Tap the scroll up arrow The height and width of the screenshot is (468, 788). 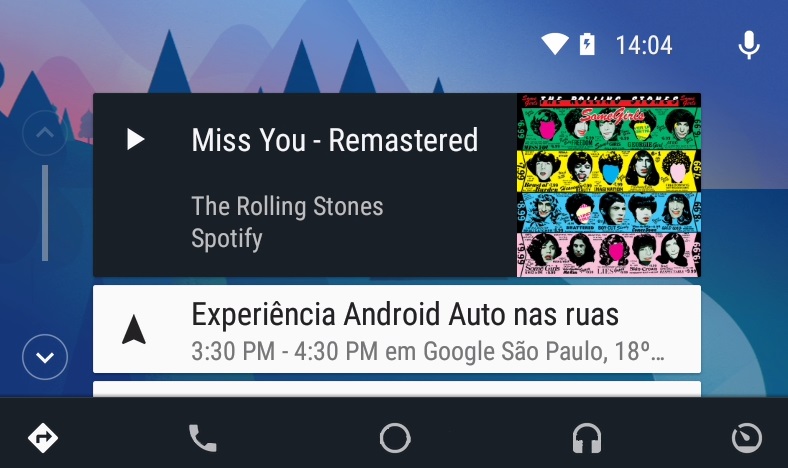point(44,133)
